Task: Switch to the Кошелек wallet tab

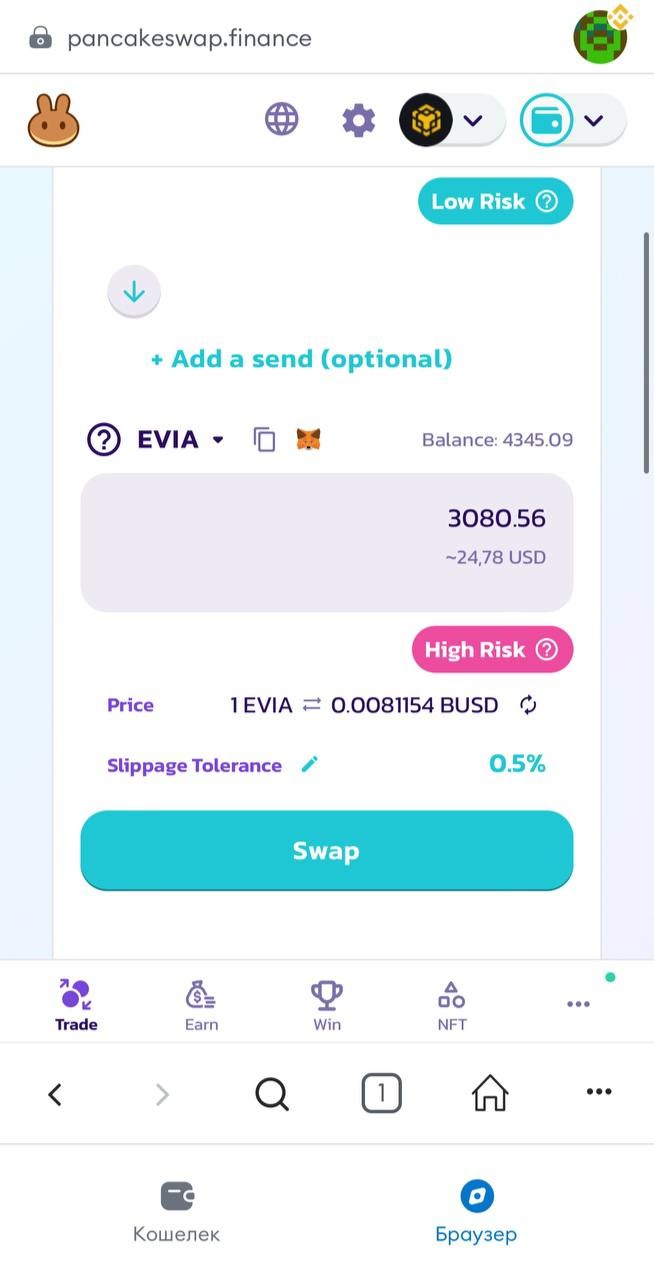Action: pyautogui.click(x=177, y=1212)
